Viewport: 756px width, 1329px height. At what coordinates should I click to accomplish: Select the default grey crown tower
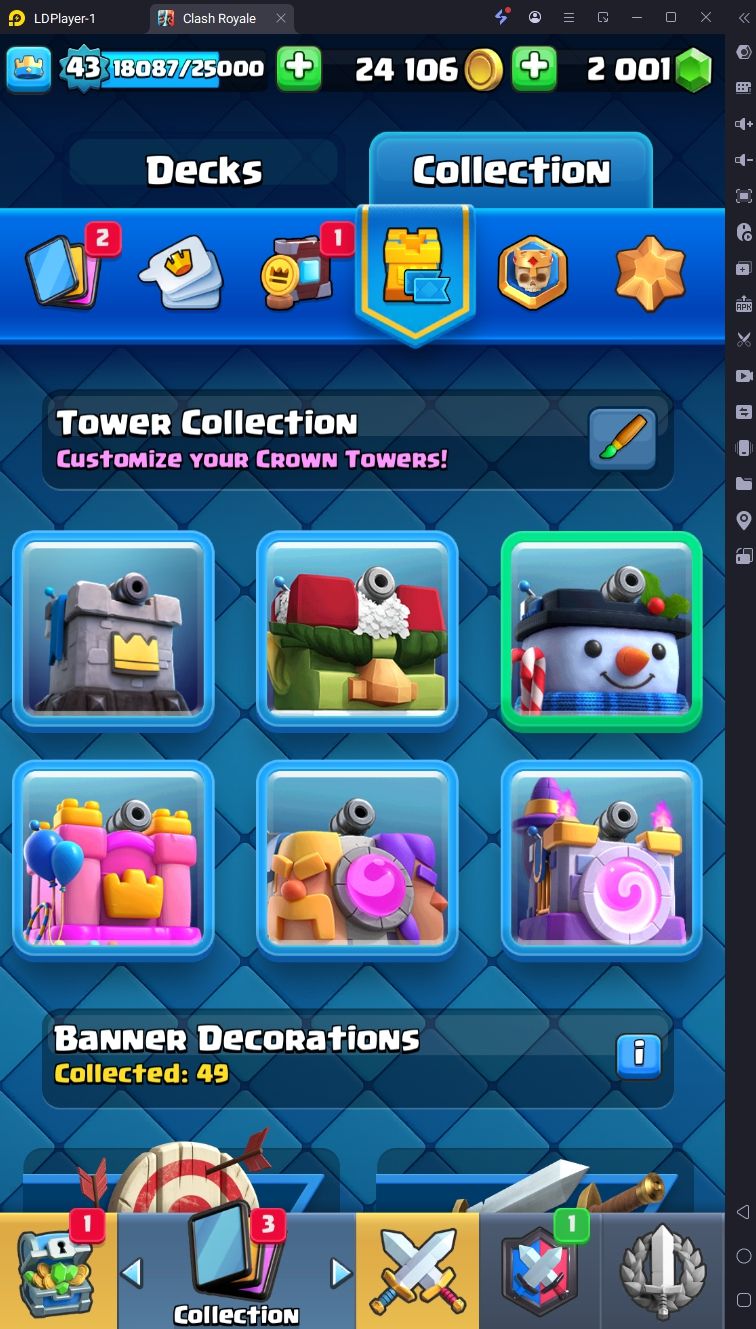[113, 630]
